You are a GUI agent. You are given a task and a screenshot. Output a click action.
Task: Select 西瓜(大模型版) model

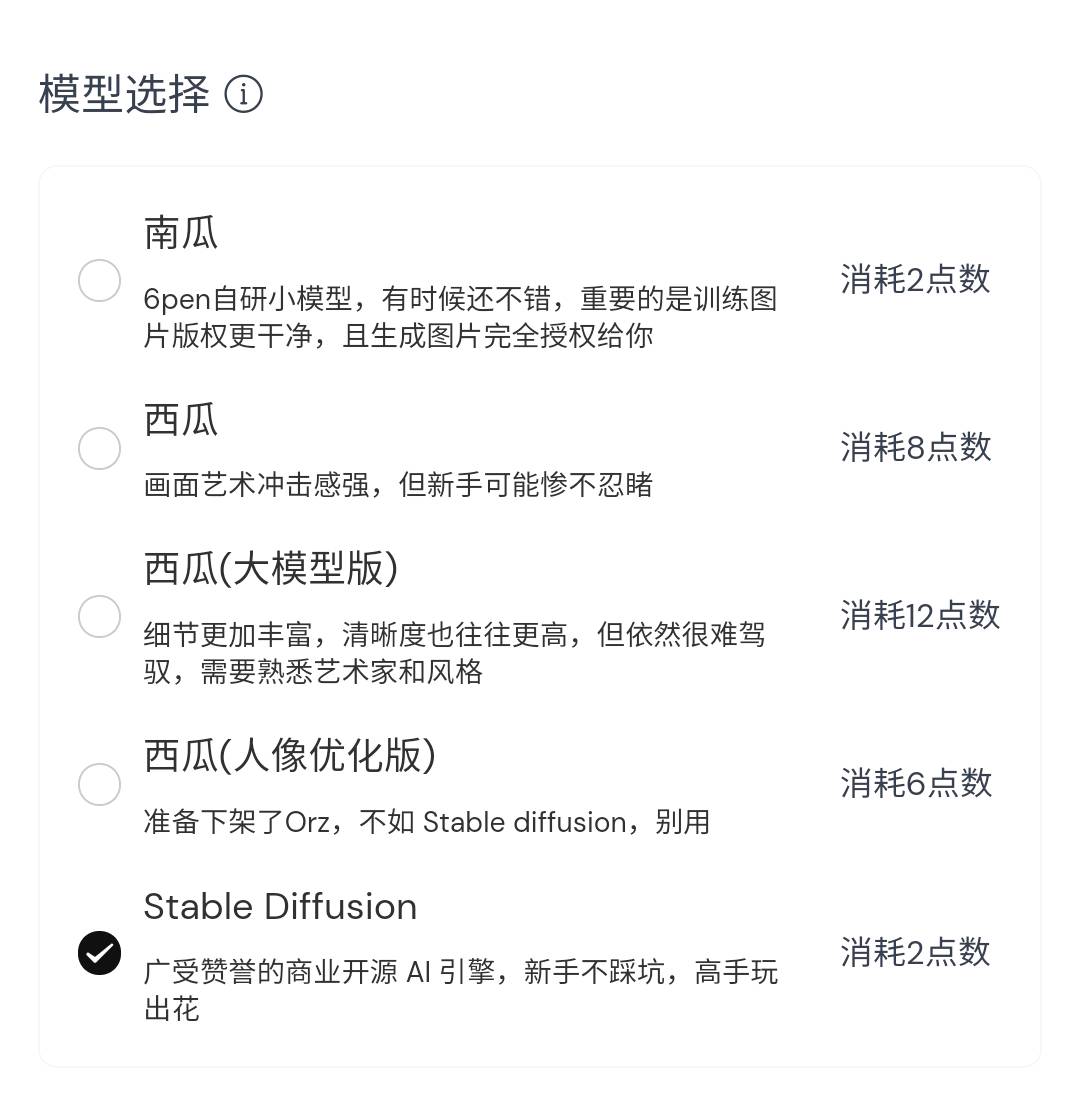[100, 616]
